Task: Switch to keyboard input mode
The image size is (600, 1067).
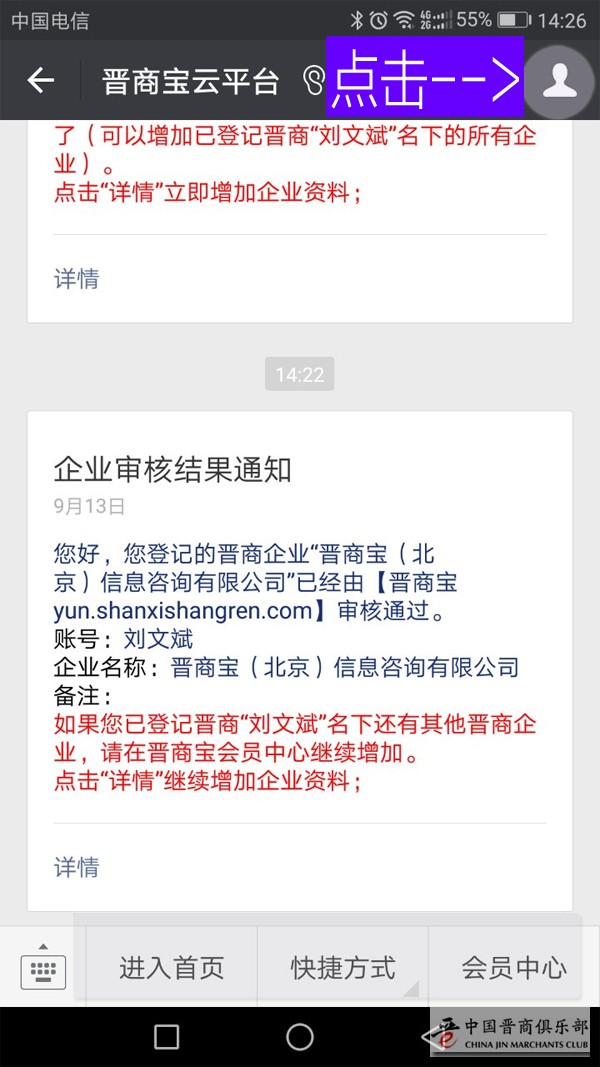Action: (x=43, y=967)
